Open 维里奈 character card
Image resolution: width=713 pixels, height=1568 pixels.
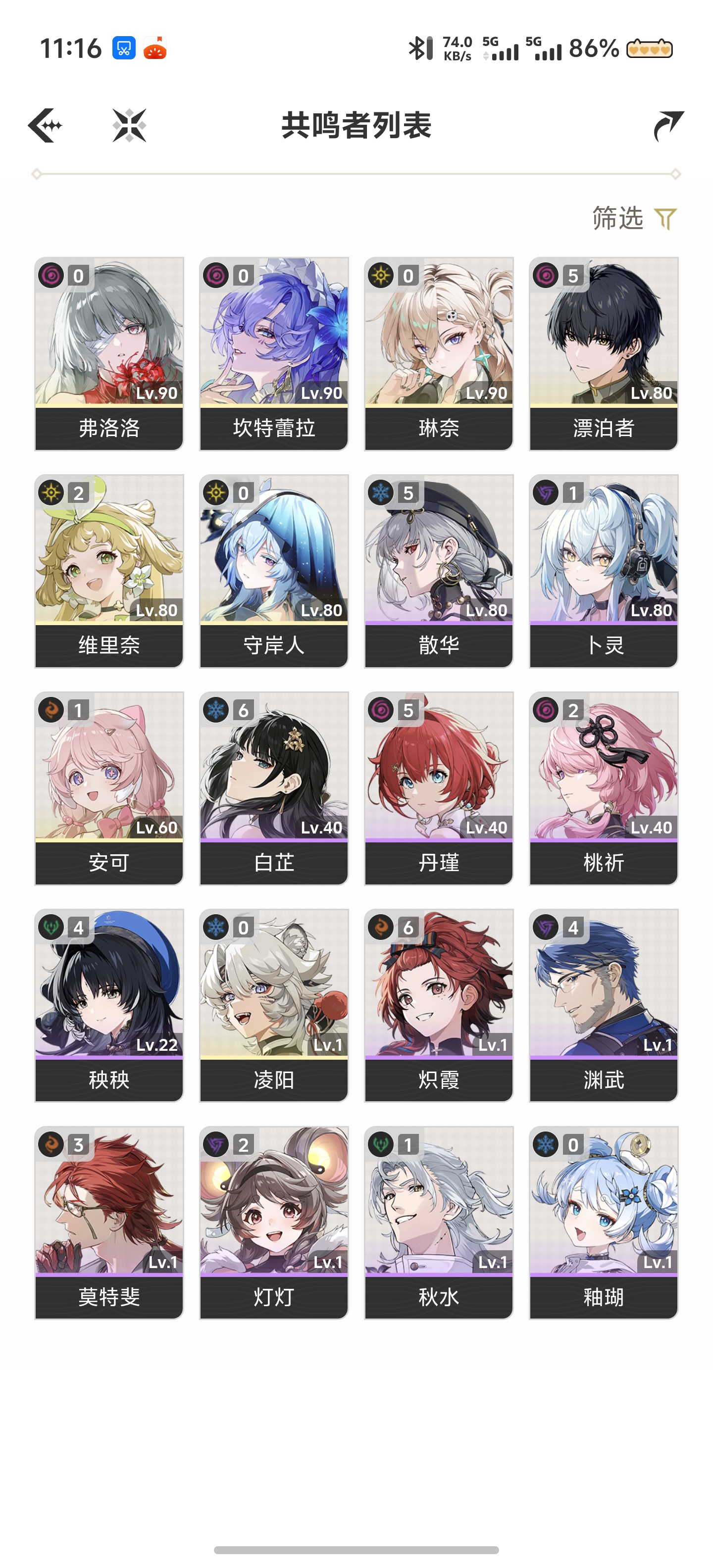point(109,570)
